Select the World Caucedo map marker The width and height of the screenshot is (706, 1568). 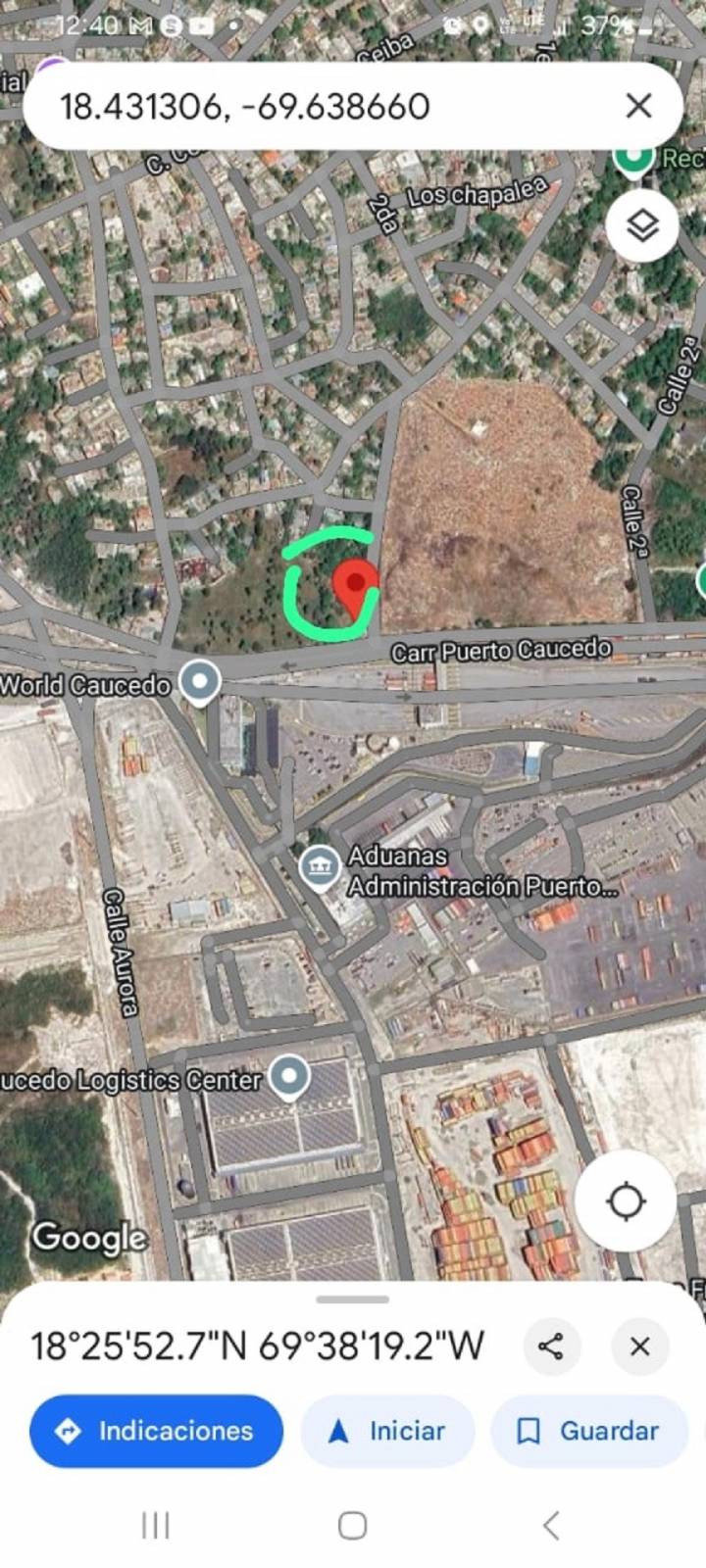tap(201, 682)
